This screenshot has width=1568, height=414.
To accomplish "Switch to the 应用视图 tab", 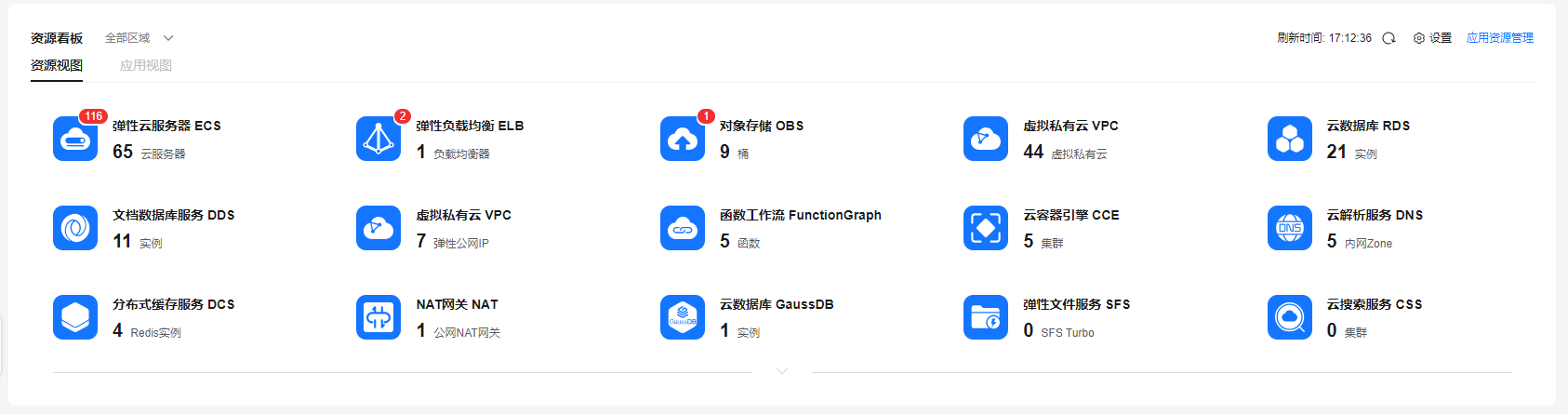I will (145, 65).
